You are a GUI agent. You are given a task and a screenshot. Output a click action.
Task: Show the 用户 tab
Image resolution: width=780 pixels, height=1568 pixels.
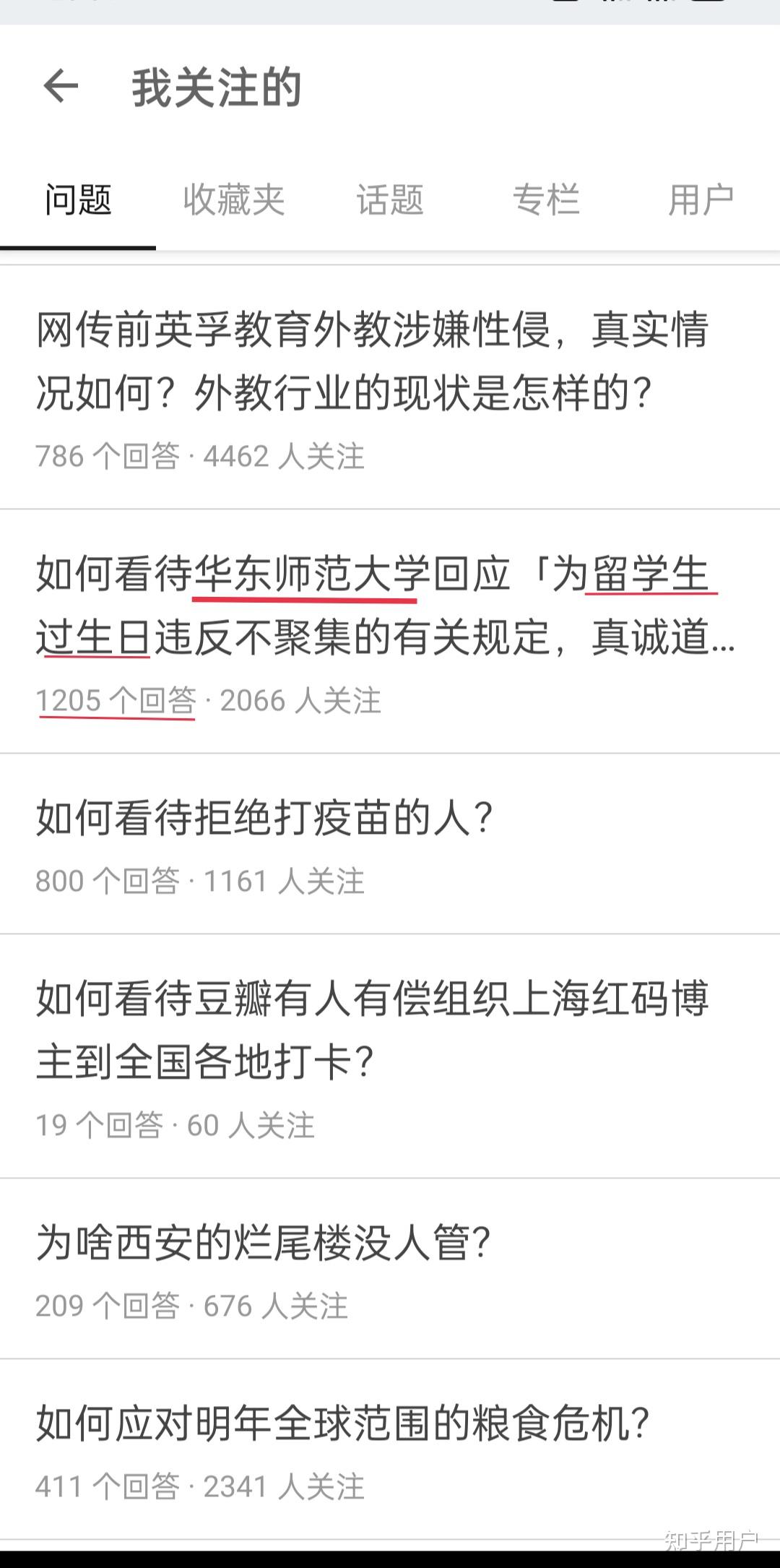(701, 200)
